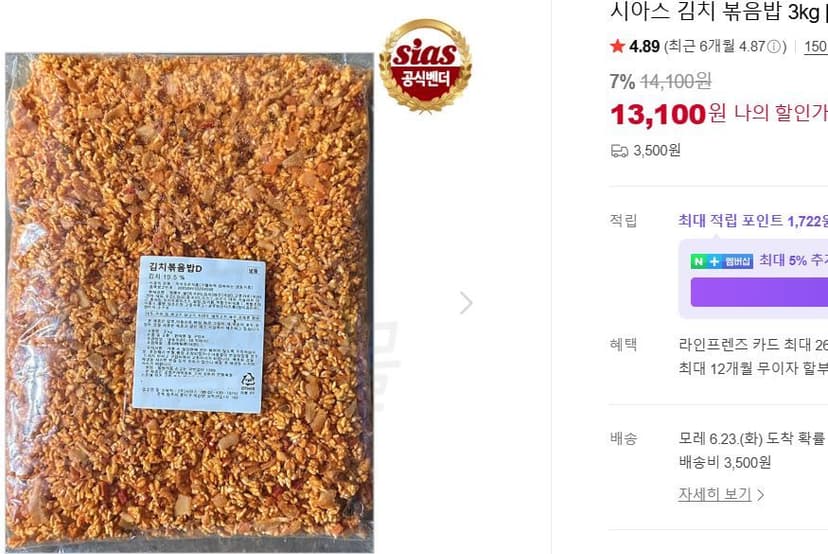This screenshot has width=828, height=554.
Task: Tap 자세히 보기 under shipping details
Action: coord(721,494)
